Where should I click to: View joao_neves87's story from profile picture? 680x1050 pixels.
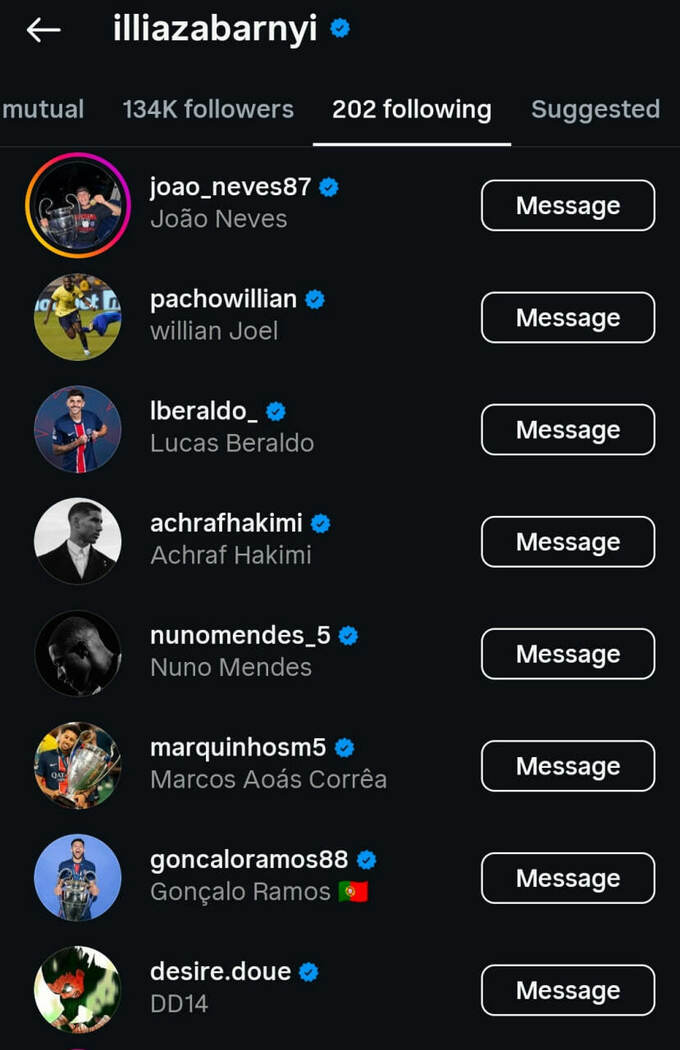[78, 206]
